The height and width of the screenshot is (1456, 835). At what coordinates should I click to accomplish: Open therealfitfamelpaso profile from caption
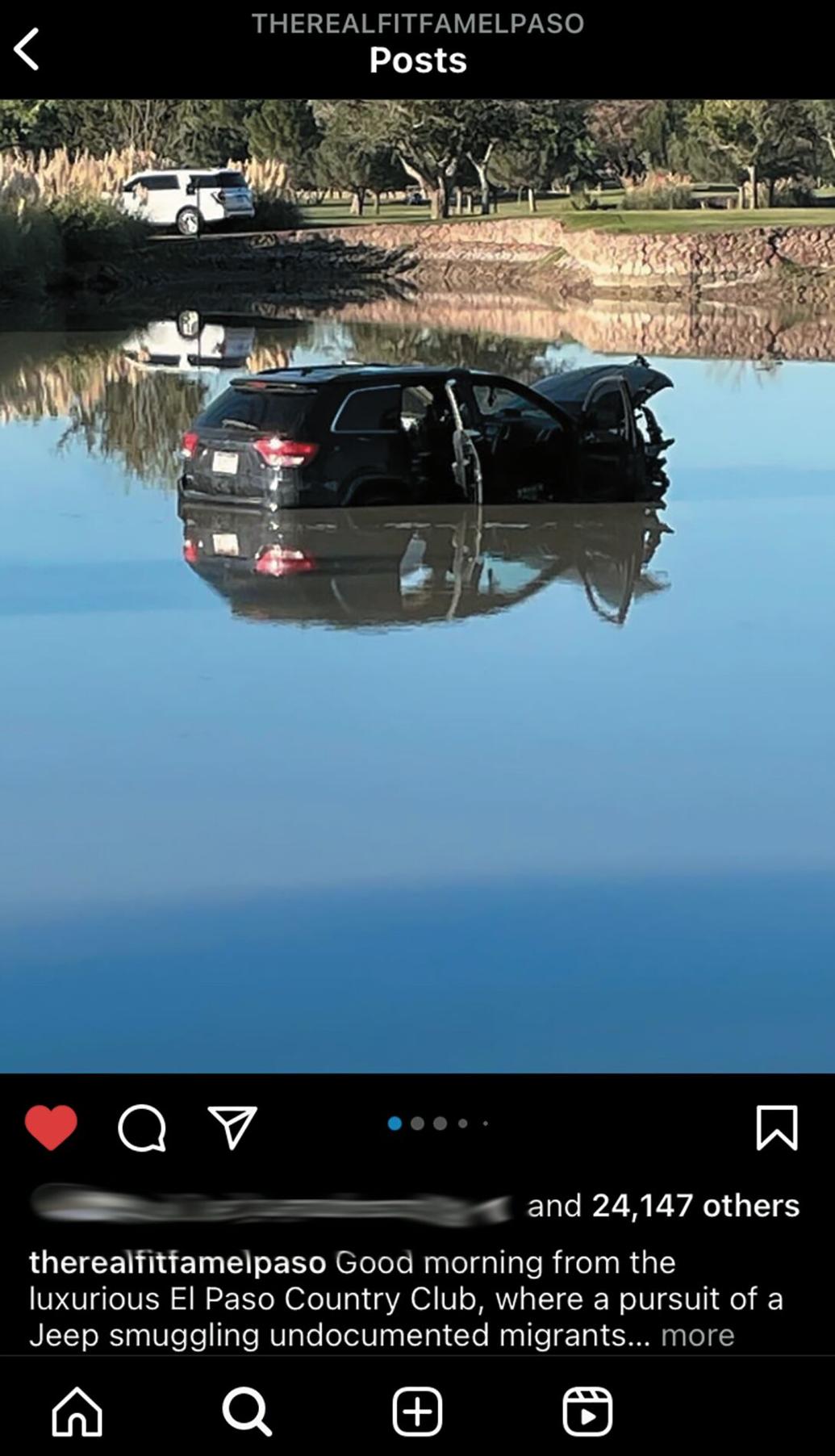(x=177, y=1261)
